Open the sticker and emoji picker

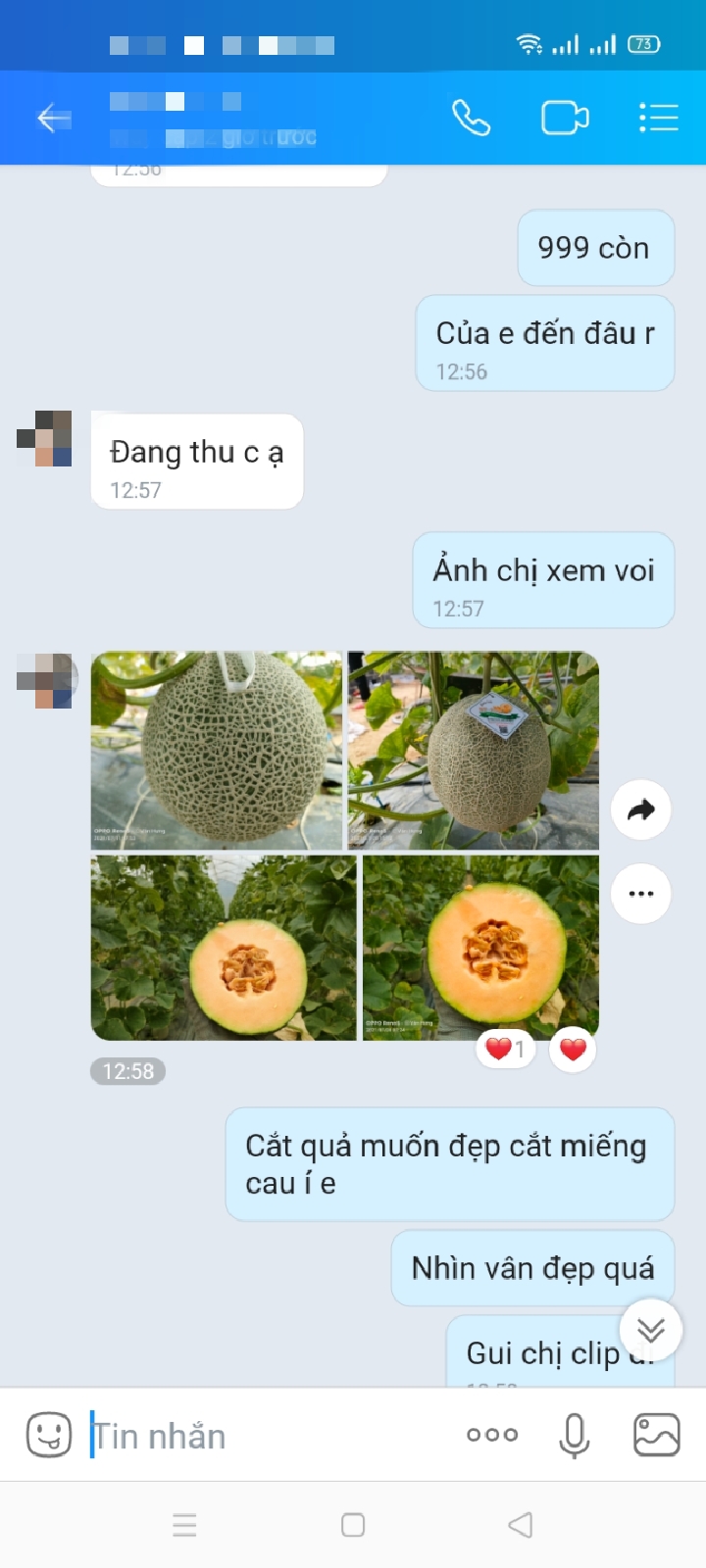(49, 1436)
